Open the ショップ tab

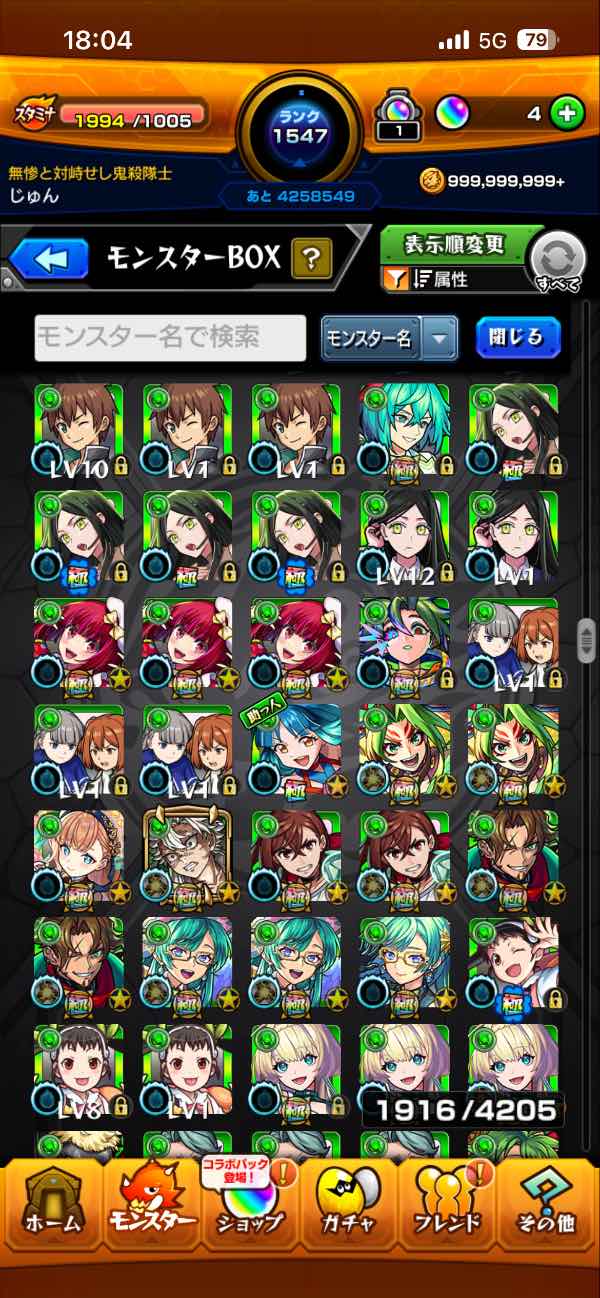point(250,1208)
